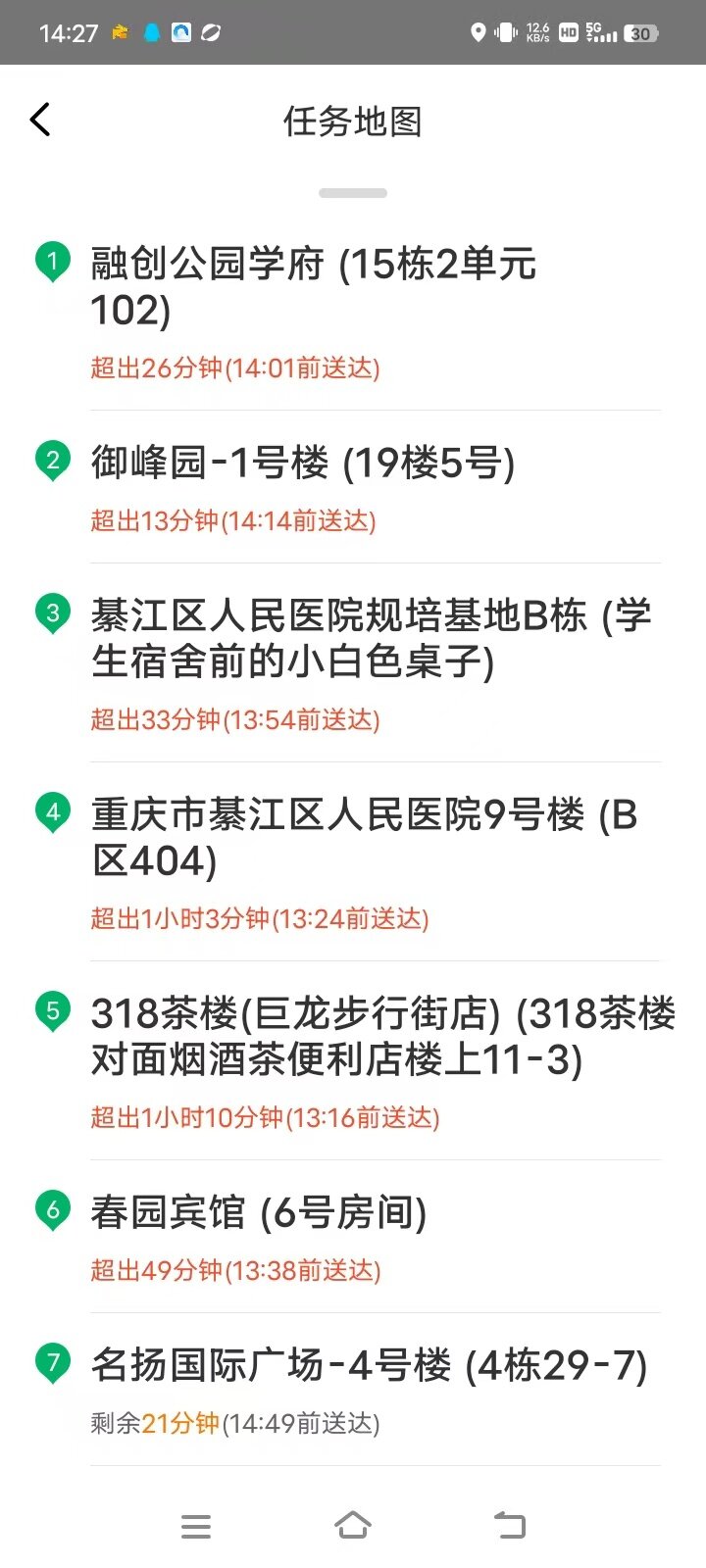This screenshot has height=1568, width=706.
Task: Open 名扬国际广场-4号楼 delivery task
Action: click(x=369, y=1365)
